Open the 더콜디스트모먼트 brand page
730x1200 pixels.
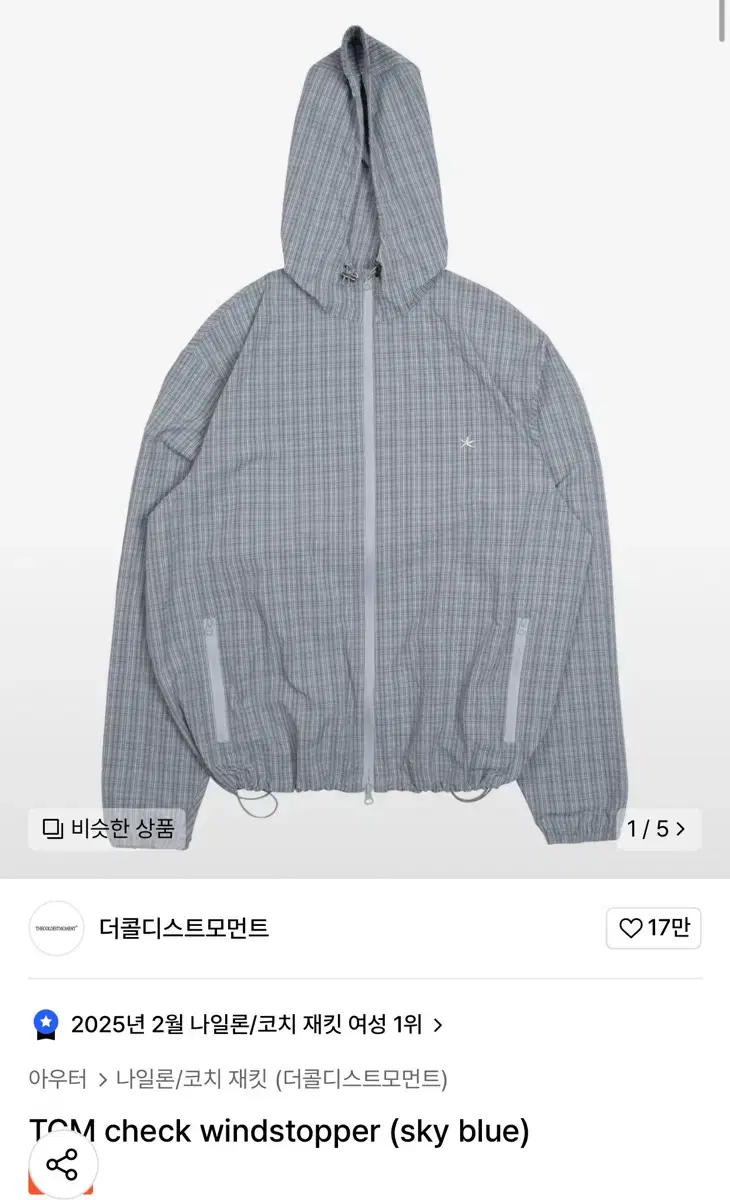(x=184, y=928)
